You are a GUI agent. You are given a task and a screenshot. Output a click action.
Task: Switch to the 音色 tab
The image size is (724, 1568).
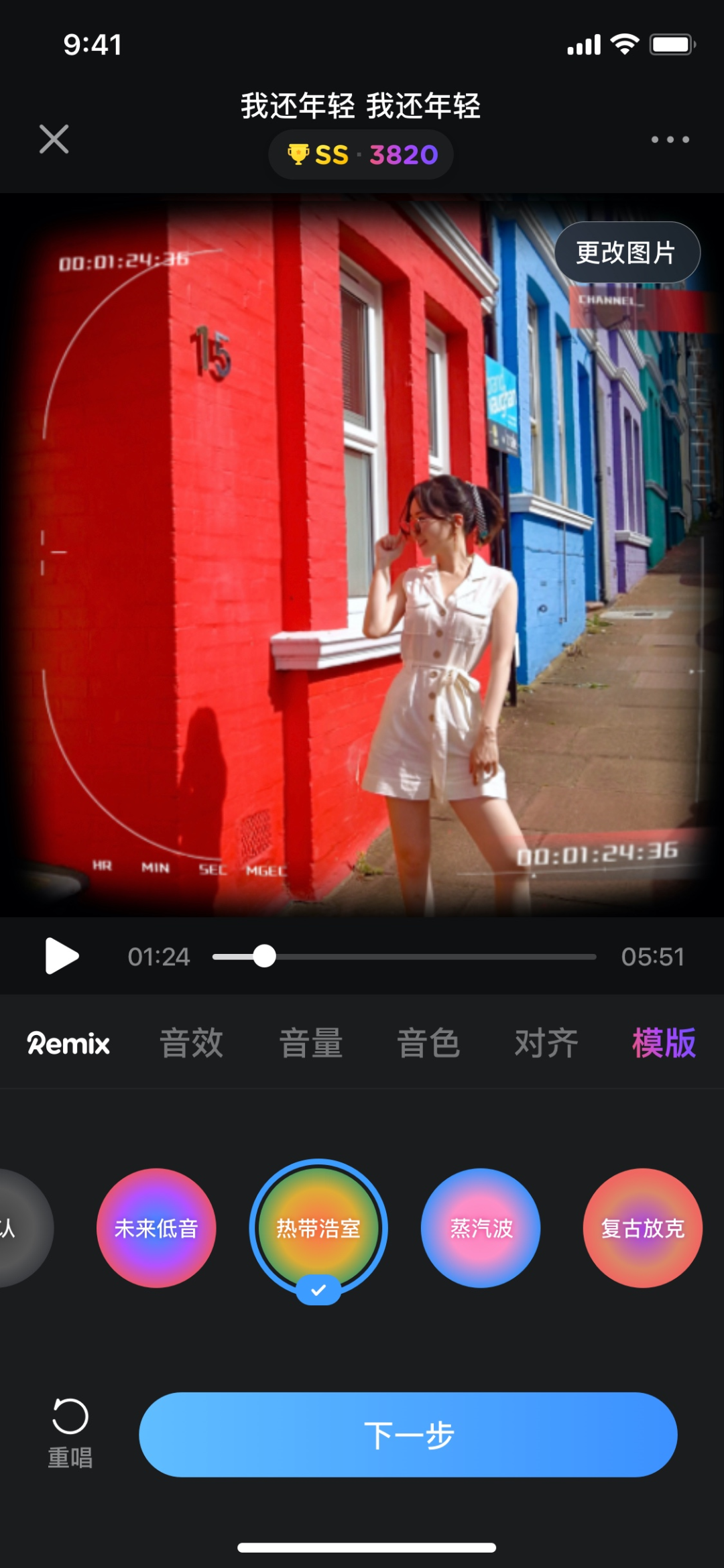(428, 1043)
